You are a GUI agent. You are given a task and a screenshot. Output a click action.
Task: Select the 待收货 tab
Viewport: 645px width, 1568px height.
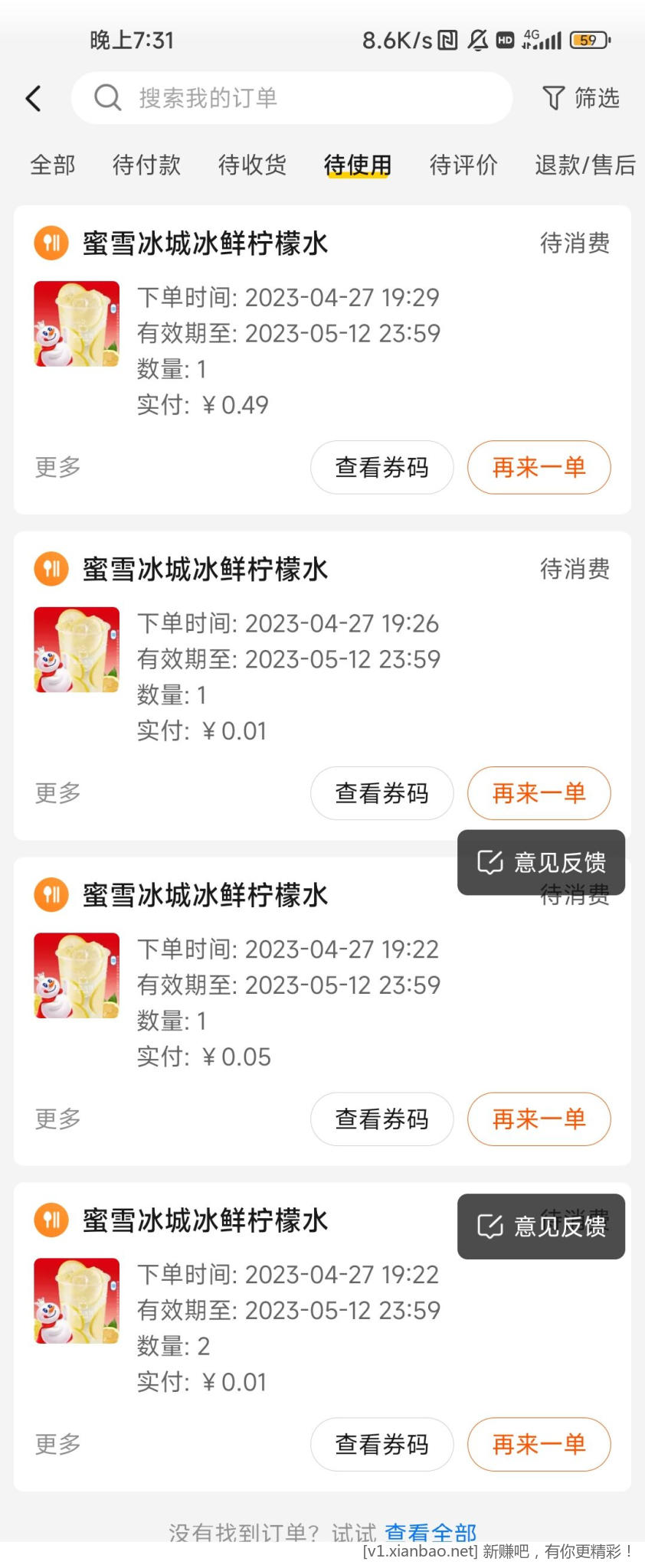coord(252,165)
